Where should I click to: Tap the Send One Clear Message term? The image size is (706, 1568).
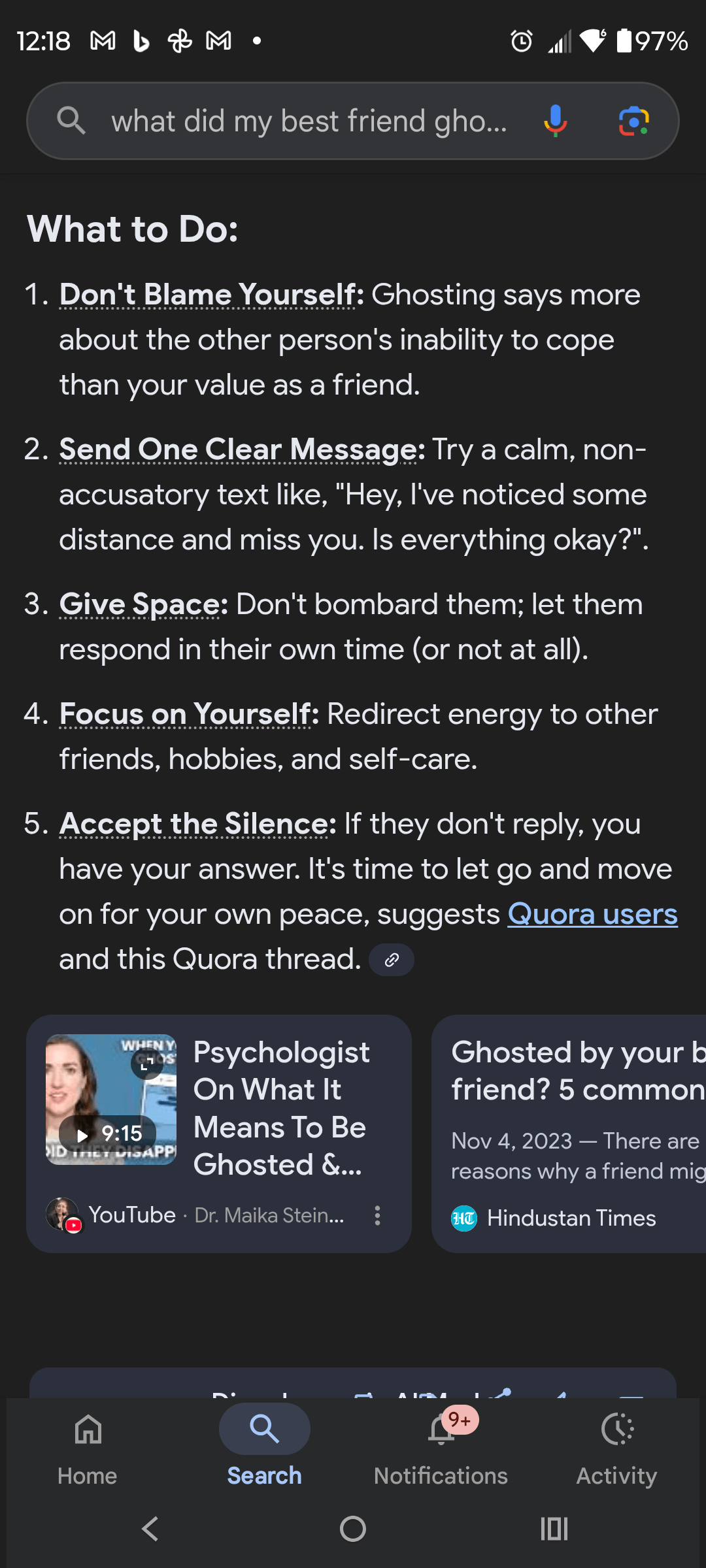[239, 449]
